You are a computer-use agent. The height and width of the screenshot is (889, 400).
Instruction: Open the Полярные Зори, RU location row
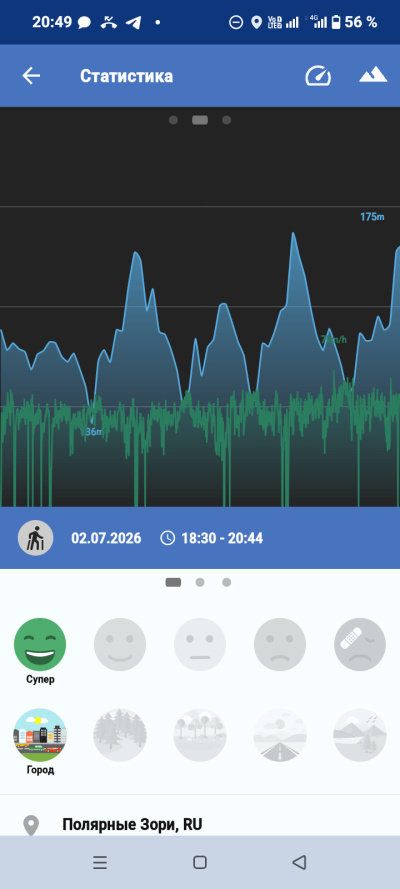[200, 823]
